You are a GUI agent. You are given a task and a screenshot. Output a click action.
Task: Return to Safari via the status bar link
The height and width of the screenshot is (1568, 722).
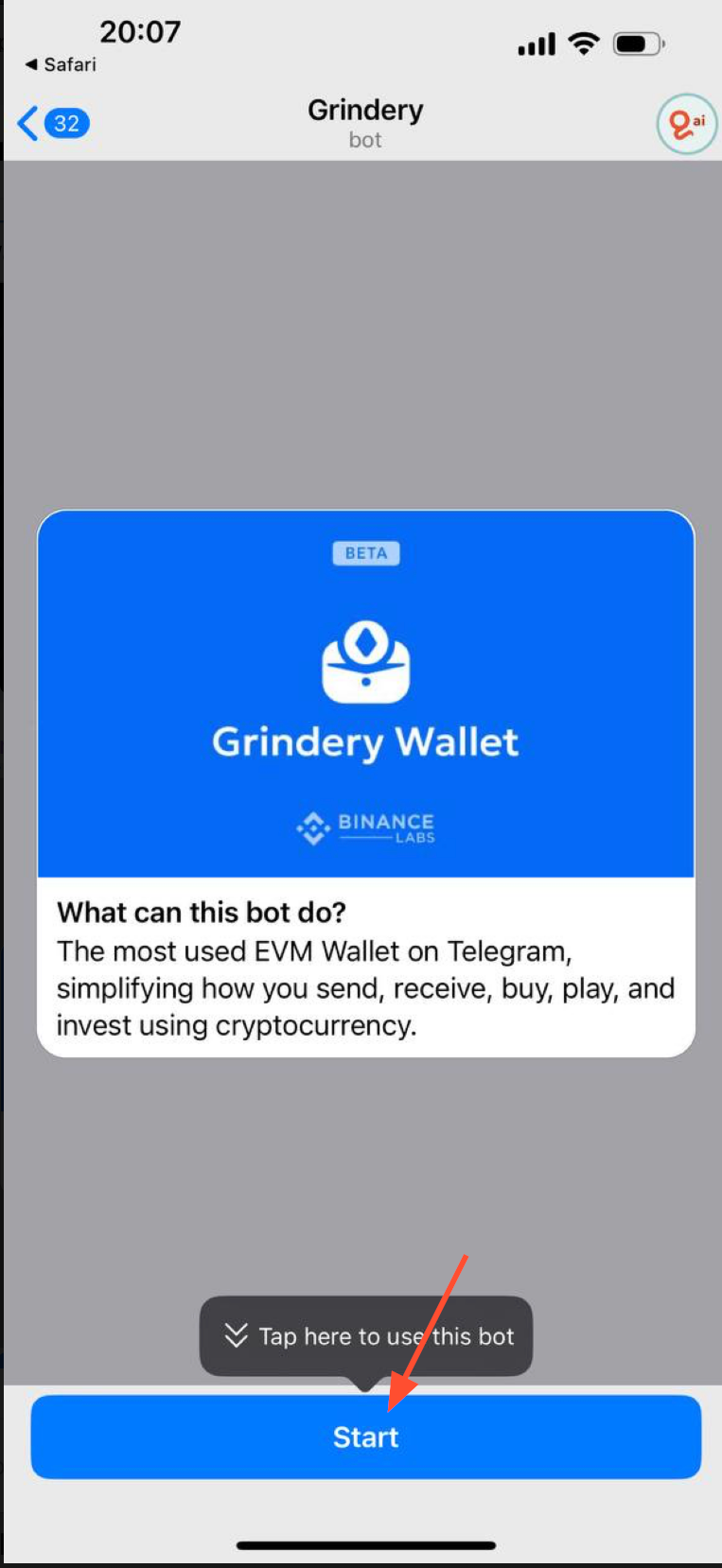tap(61, 64)
